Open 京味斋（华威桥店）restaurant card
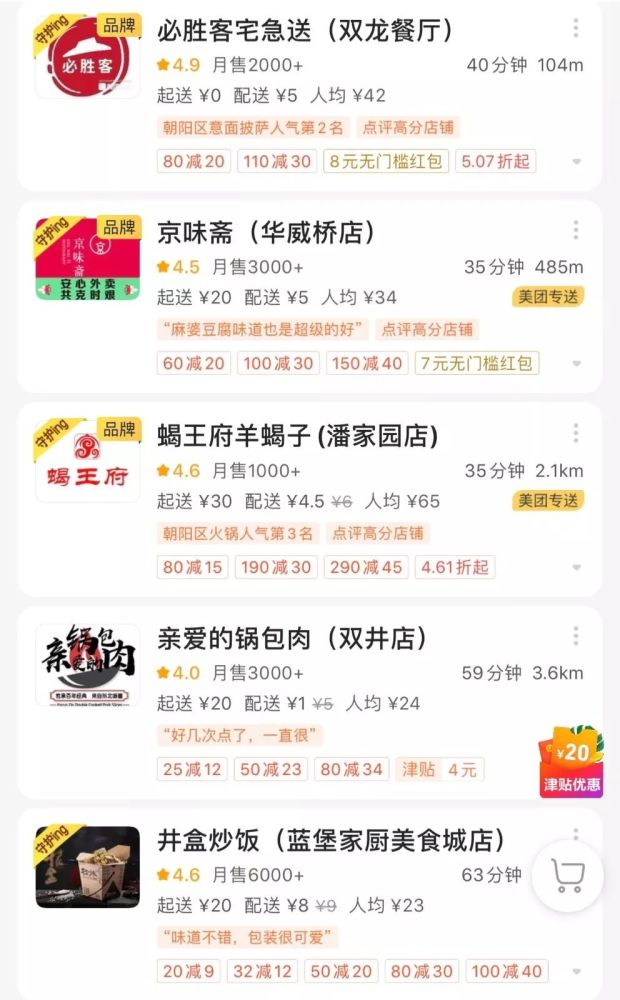Viewport: 620px width, 1000px height. coord(266,233)
